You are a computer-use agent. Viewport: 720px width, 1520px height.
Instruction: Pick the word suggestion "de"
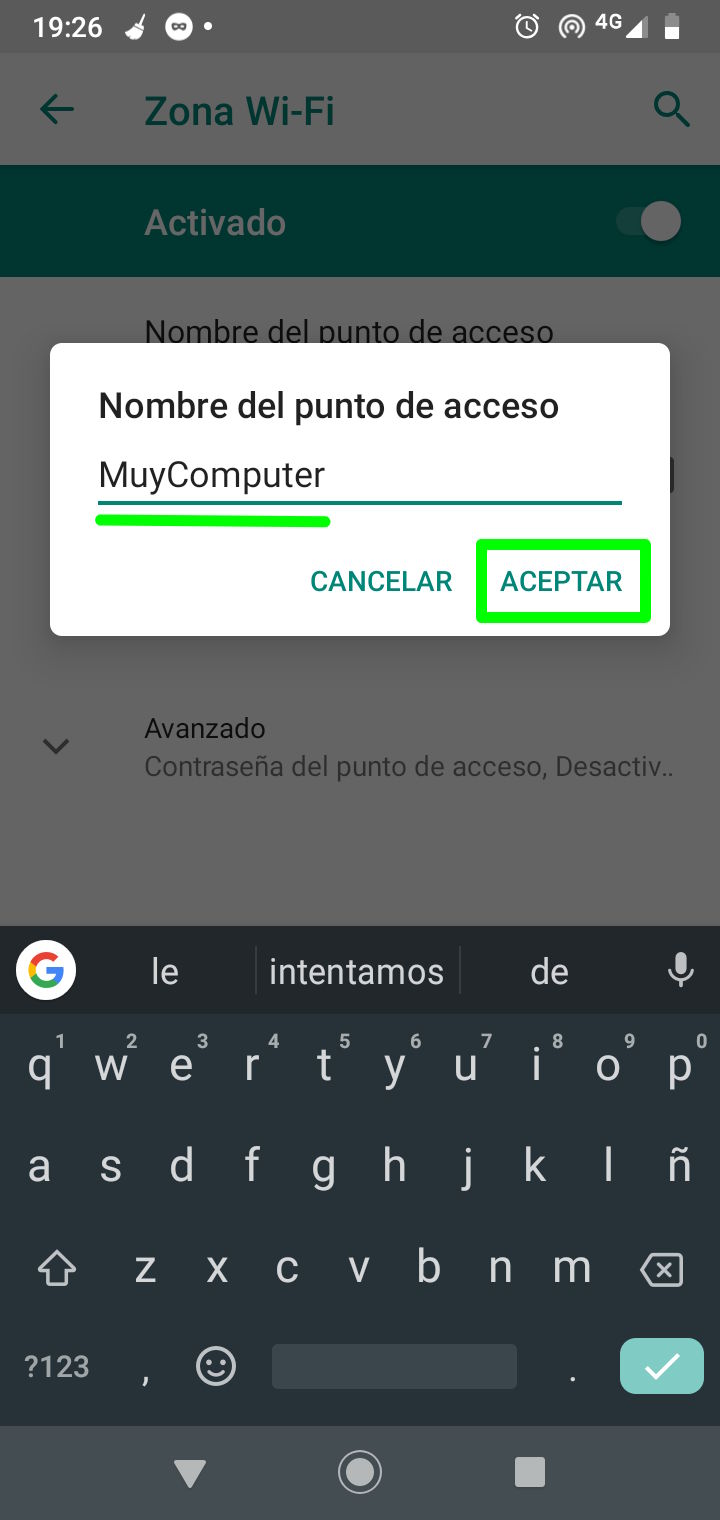(549, 971)
